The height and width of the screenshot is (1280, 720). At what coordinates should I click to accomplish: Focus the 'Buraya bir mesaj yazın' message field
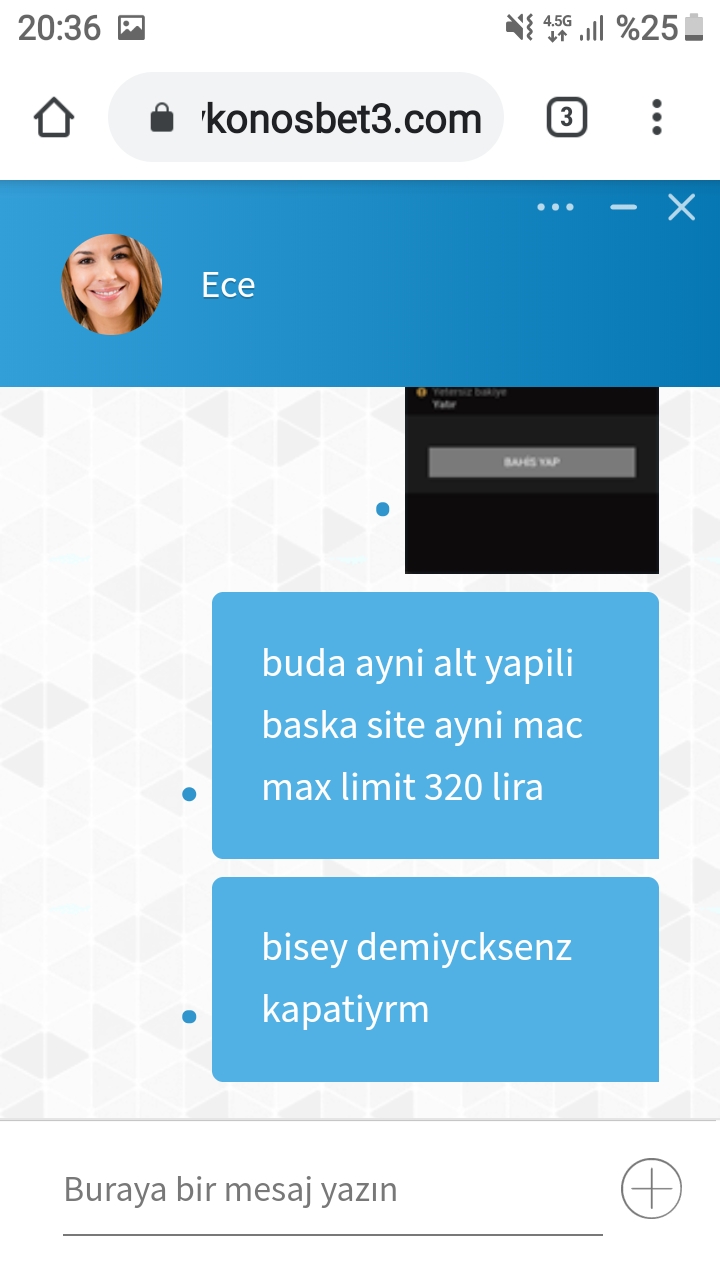[x=332, y=1190]
